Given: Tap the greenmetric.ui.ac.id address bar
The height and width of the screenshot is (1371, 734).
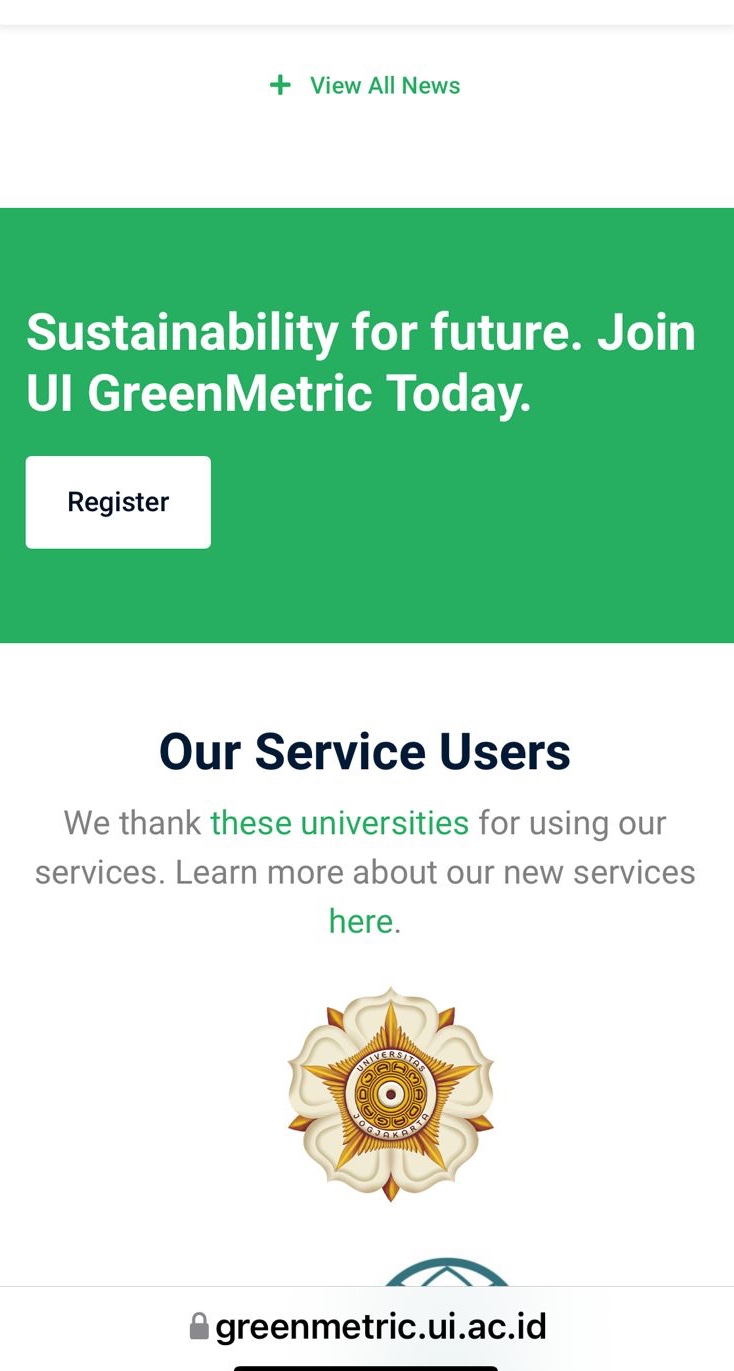Looking at the screenshot, I should point(367,1326).
